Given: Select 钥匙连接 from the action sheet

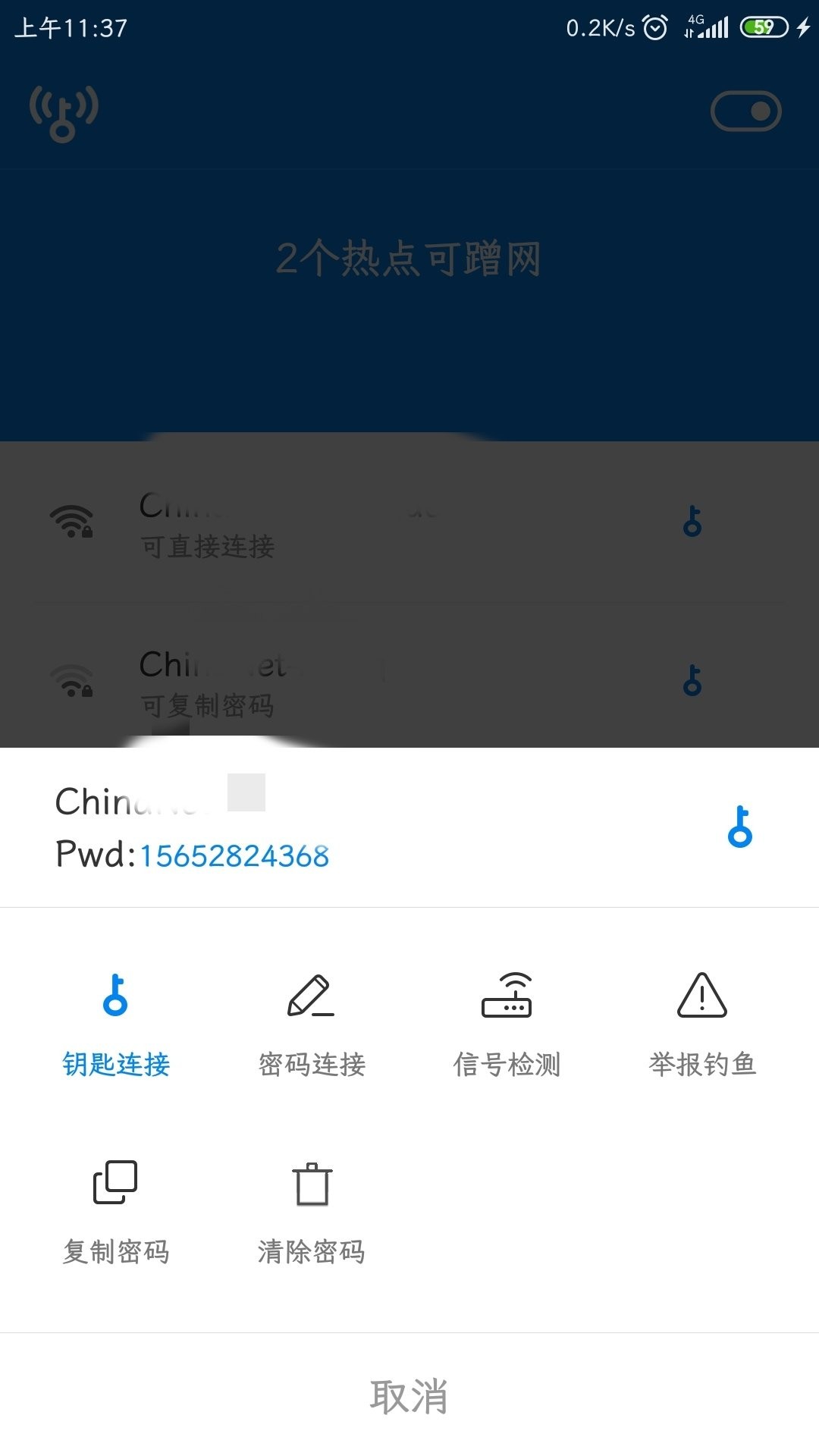Looking at the screenshot, I should (115, 1065).
